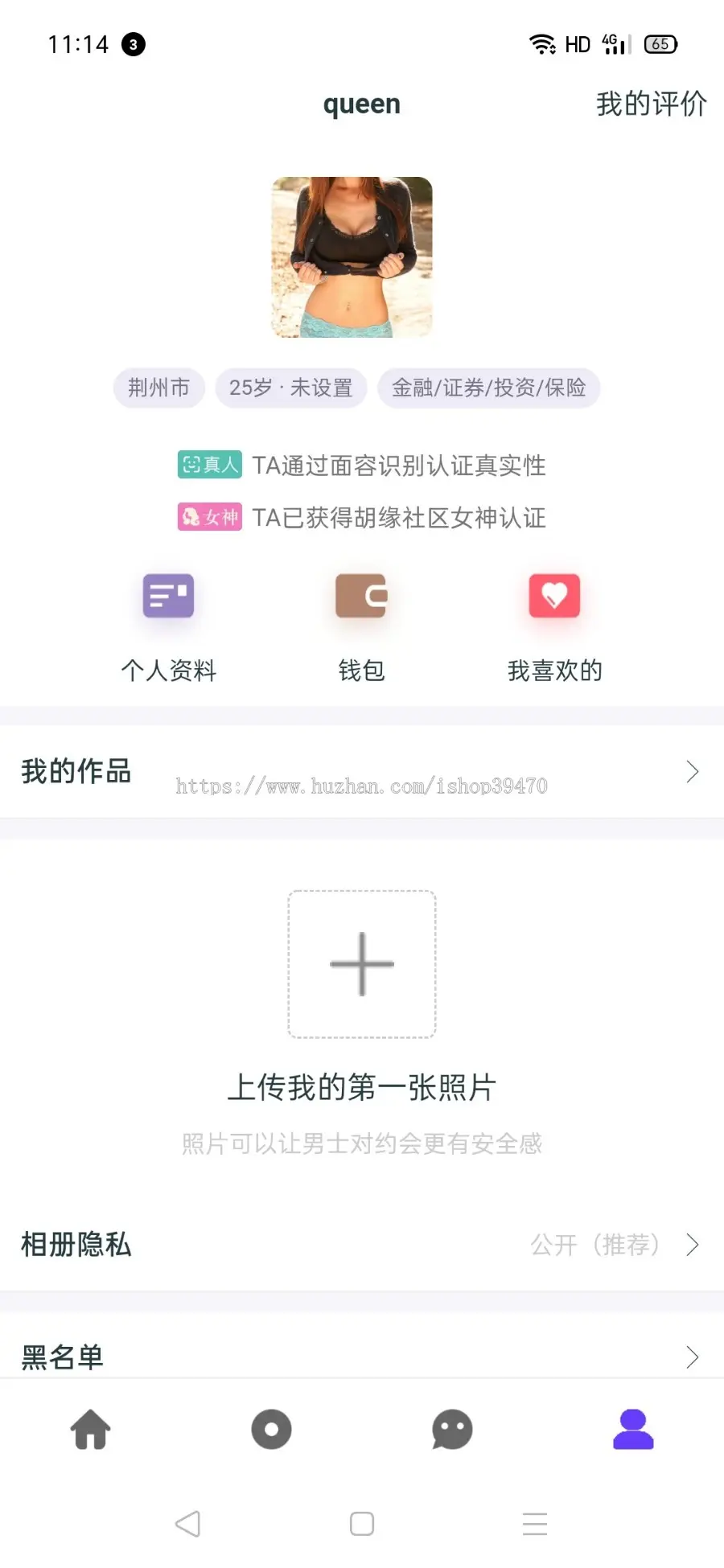Open 相册隐私 album privacy setting
The image size is (724, 1568).
tap(362, 1245)
